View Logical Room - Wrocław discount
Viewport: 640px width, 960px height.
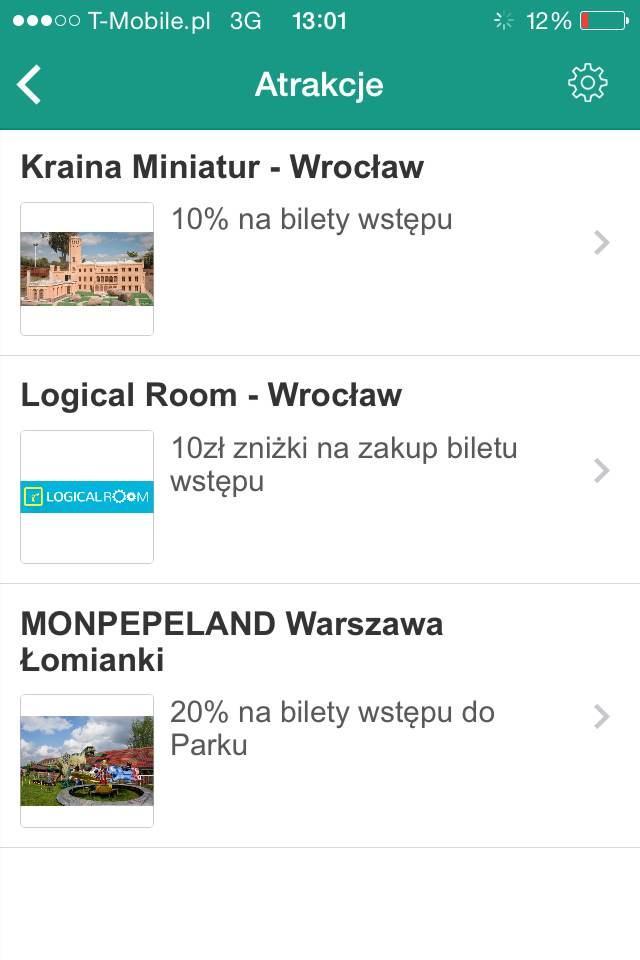click(x=320, y=470)
